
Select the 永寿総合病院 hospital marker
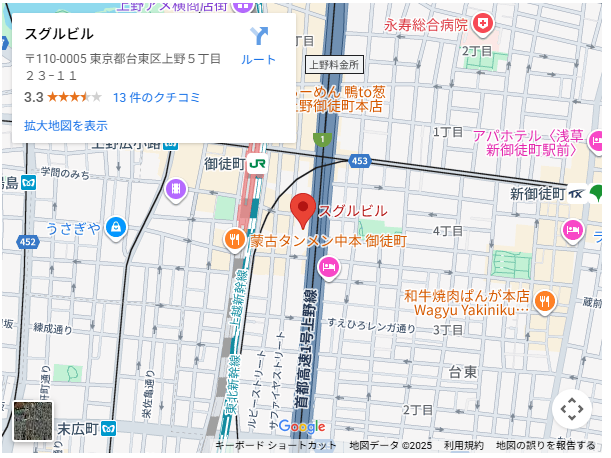tap(483, 21)
